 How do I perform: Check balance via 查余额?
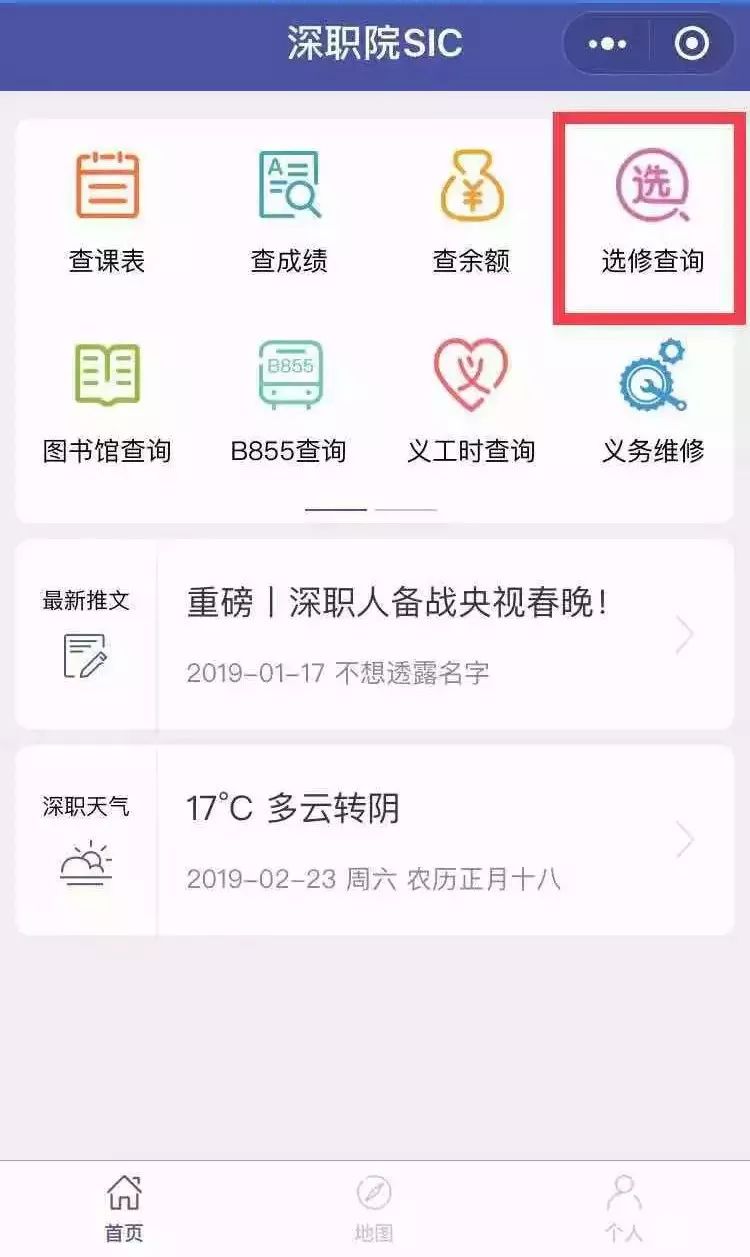pyautogui.click(x=471, y=212)
